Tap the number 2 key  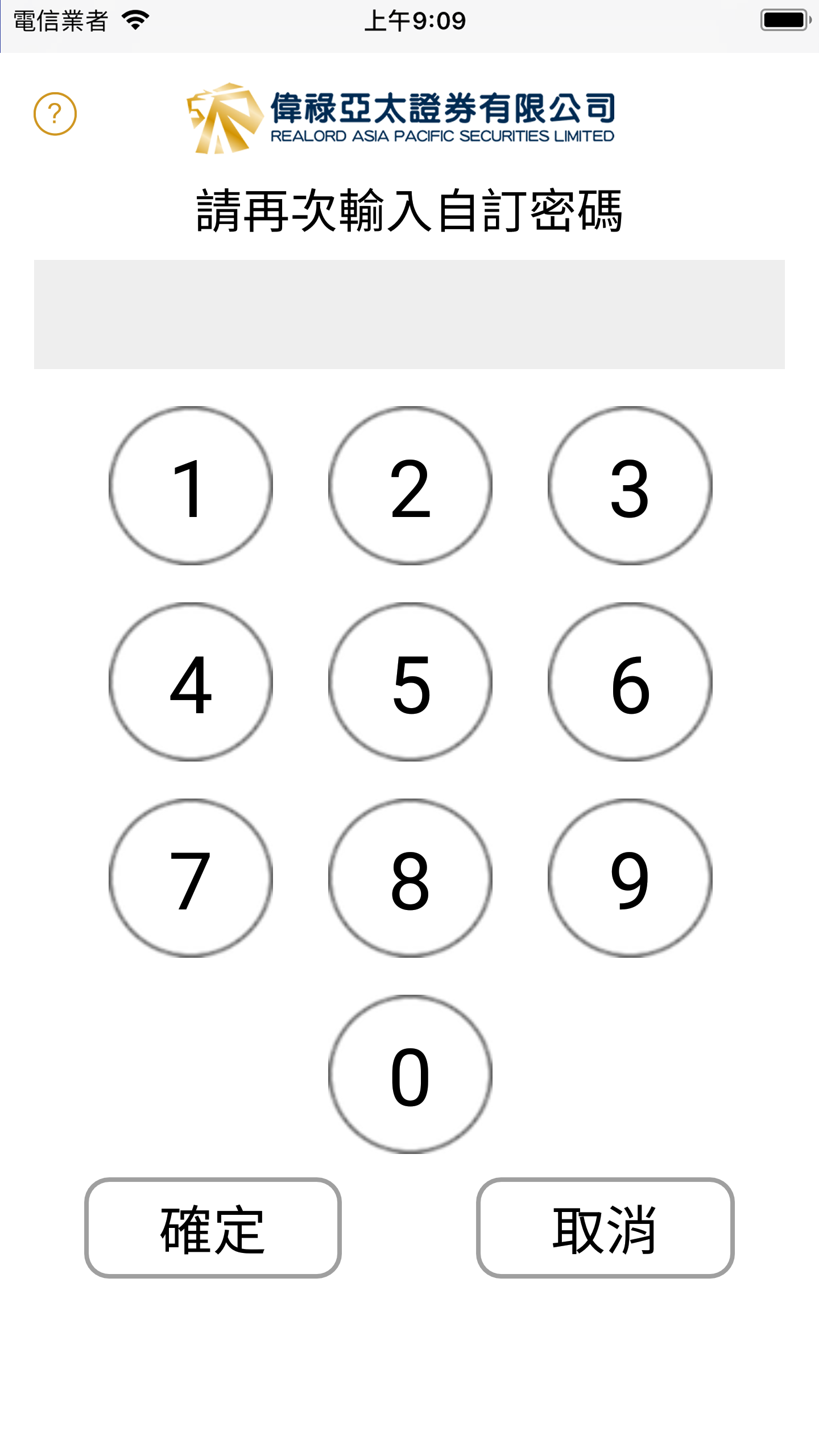[x=410, y=486]
